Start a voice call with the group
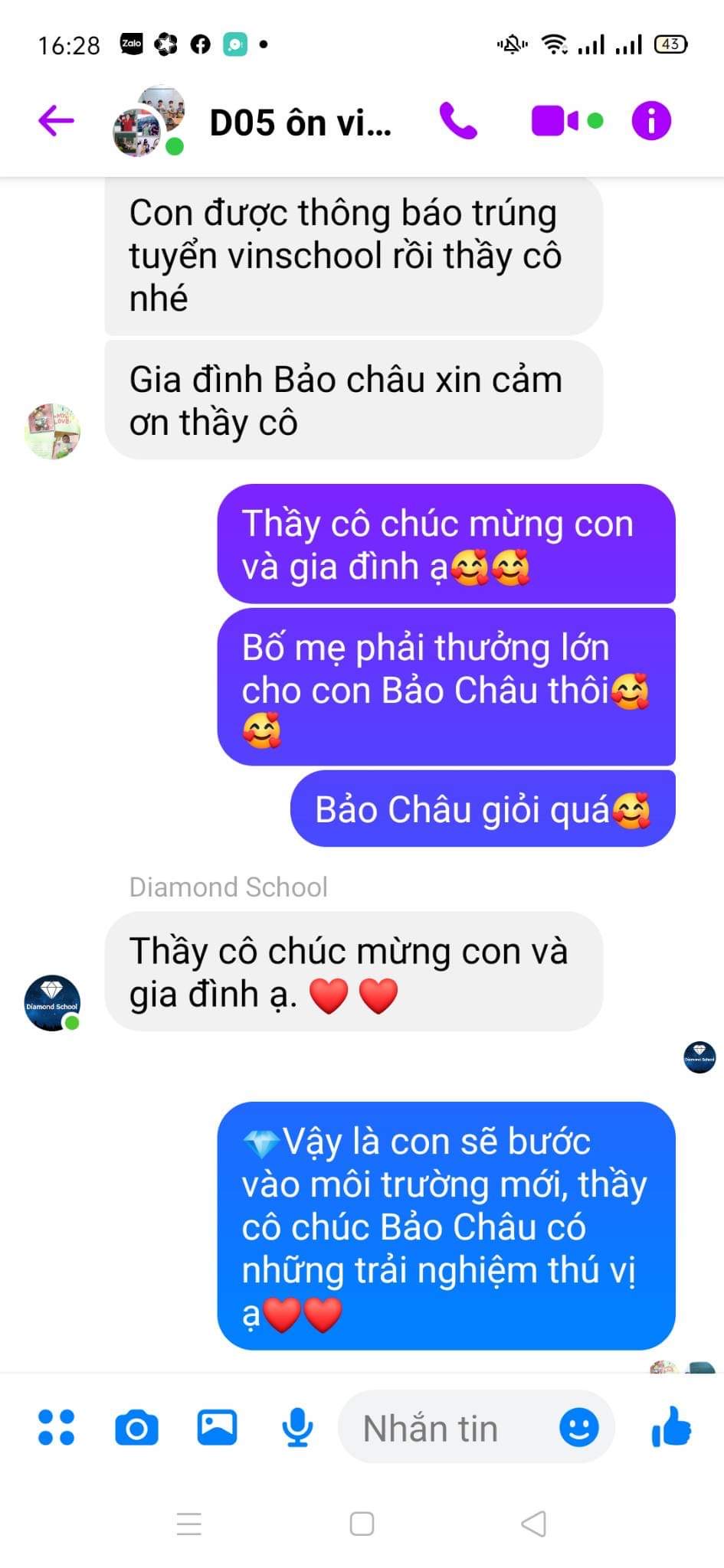 (458, 121)
